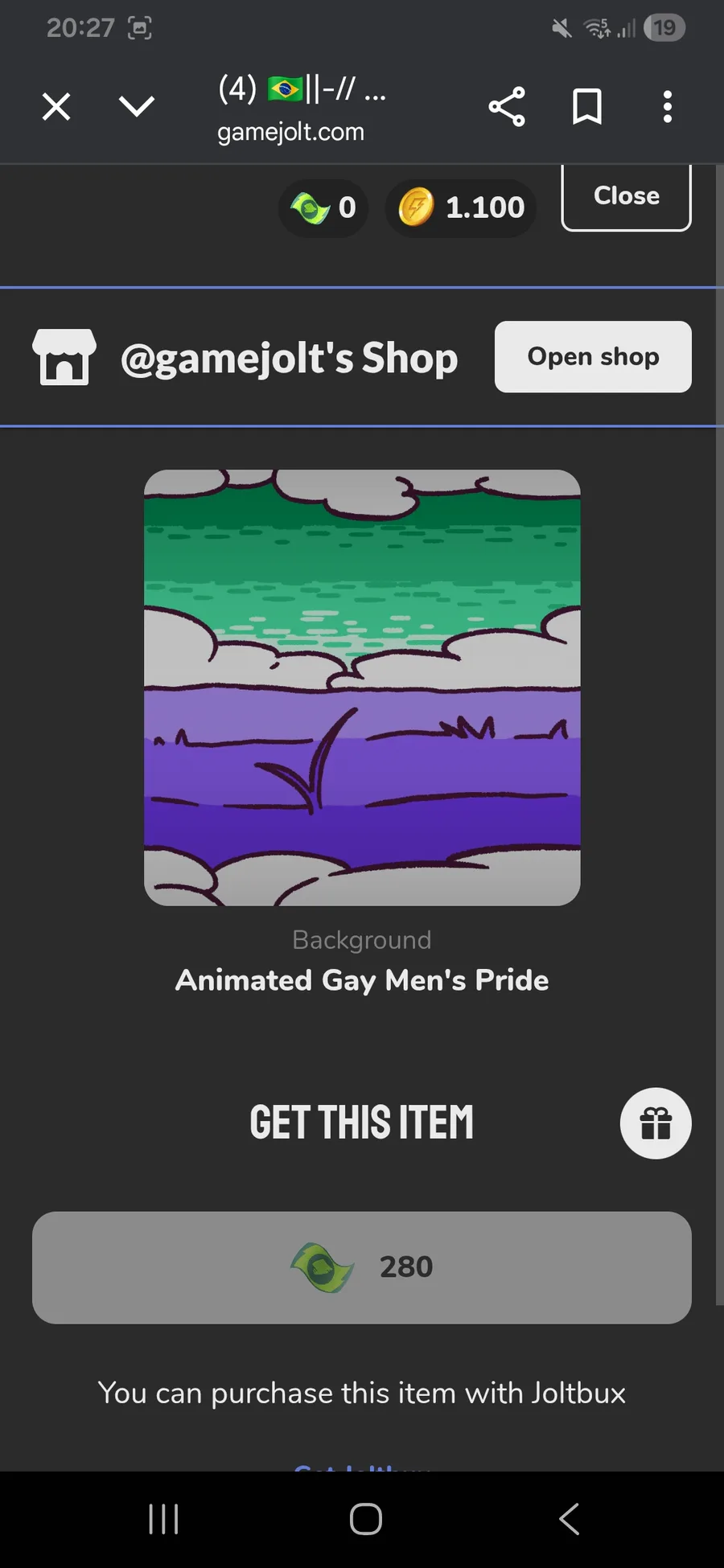724x1568 pixels.
Task: Check the coin balance of 1.100
Action: 461,208
